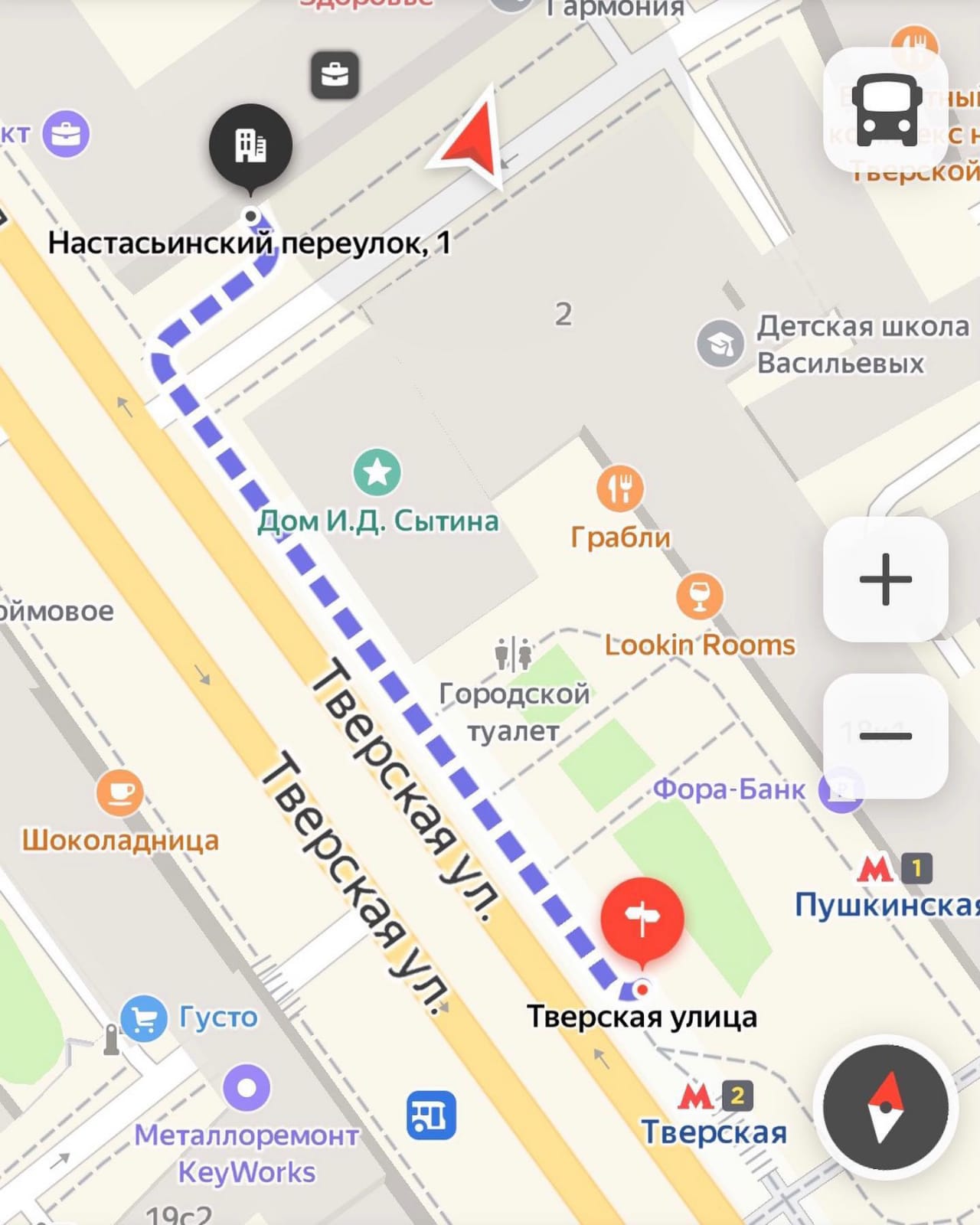Zoom in with the plus button

pyautogui.click(x=886, y=579)
